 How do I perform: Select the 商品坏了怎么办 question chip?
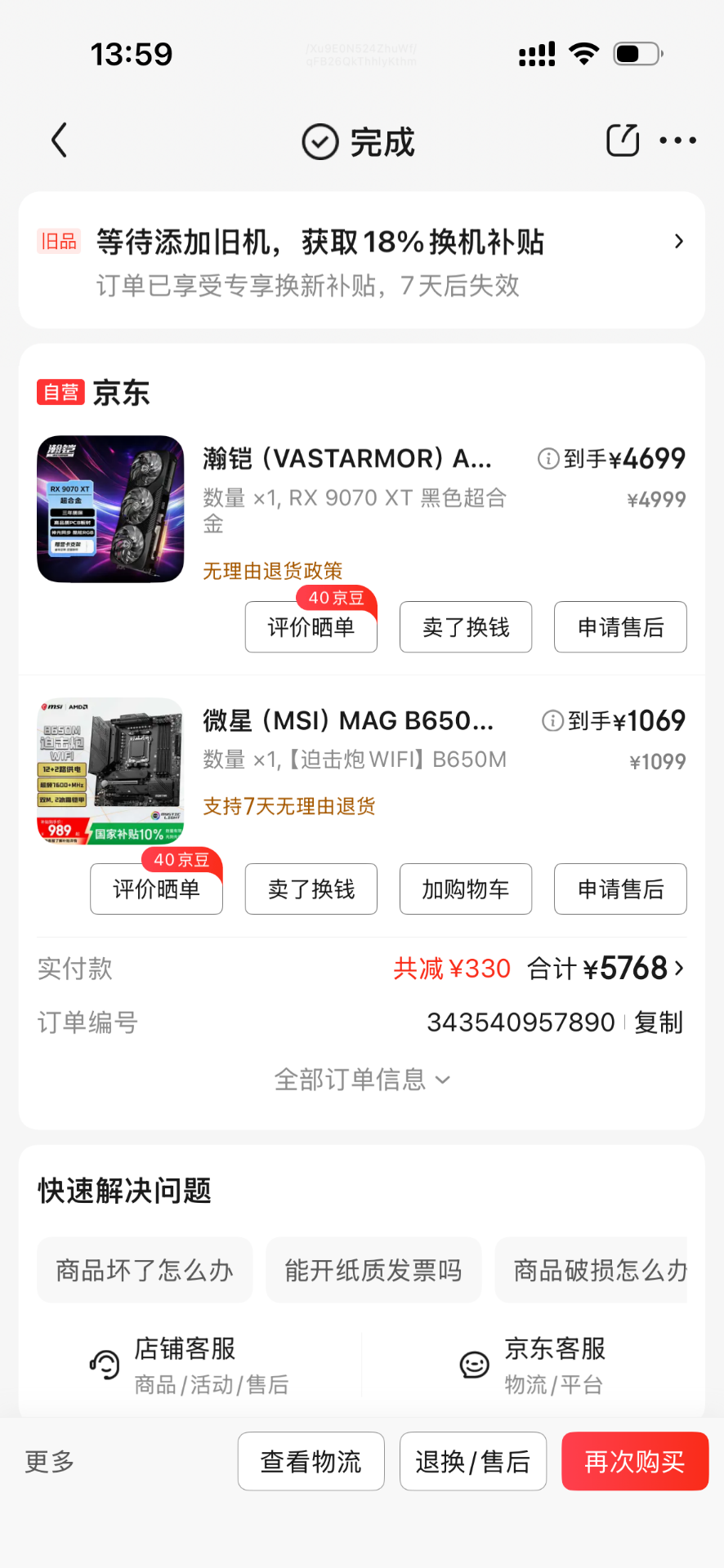tap(145, 1271)
